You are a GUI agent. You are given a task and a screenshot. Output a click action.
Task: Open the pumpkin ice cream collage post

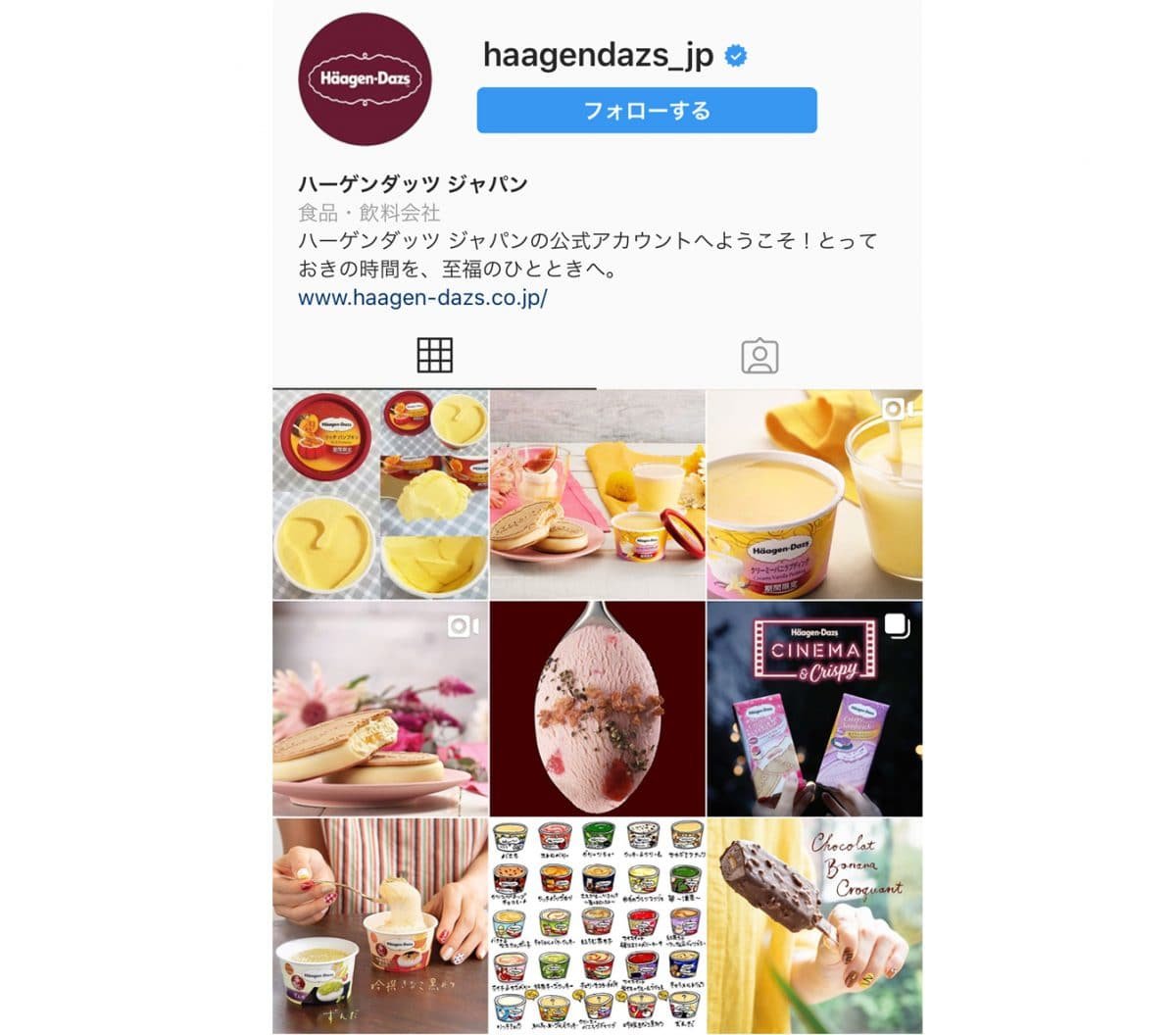pyautogui.click(x=380, y=495)
